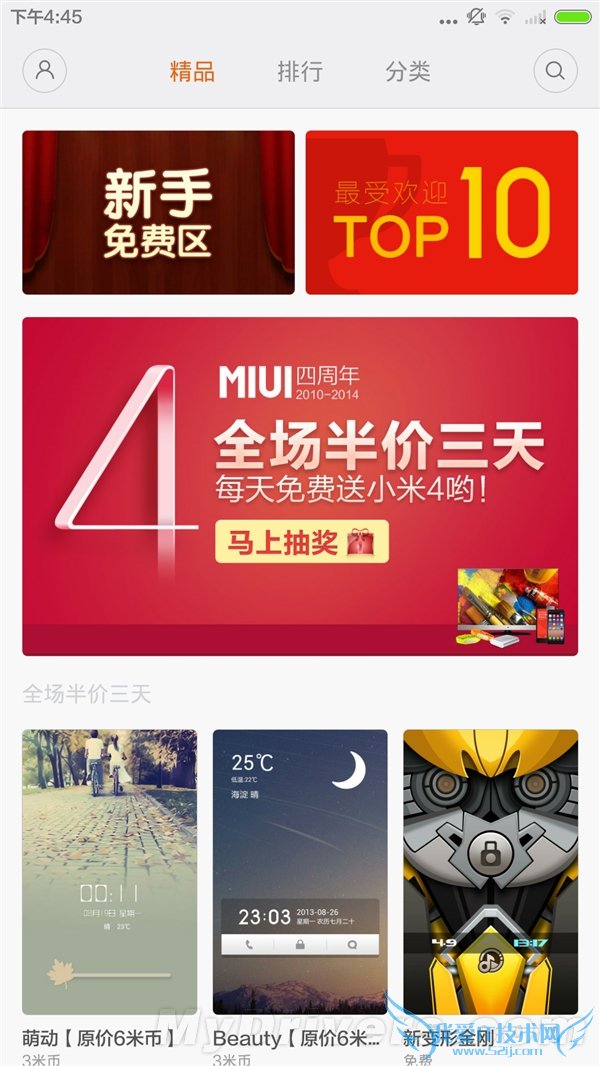Open the 最受欢迎 TOP 10 banner
The width and height of the screenshot is (600, 1066).
[441, 212]
